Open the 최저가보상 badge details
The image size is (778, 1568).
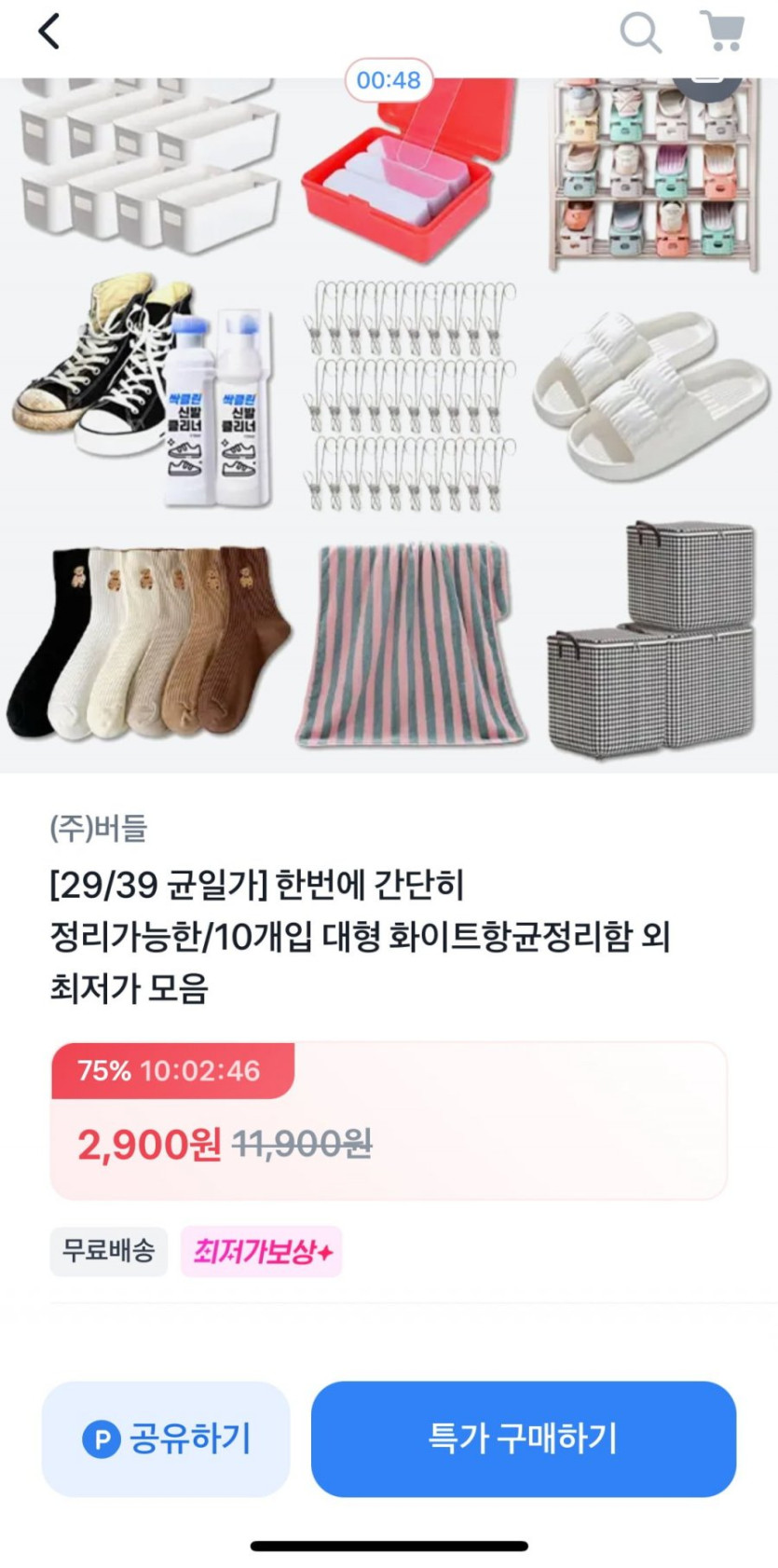[x=261, y=1251]
